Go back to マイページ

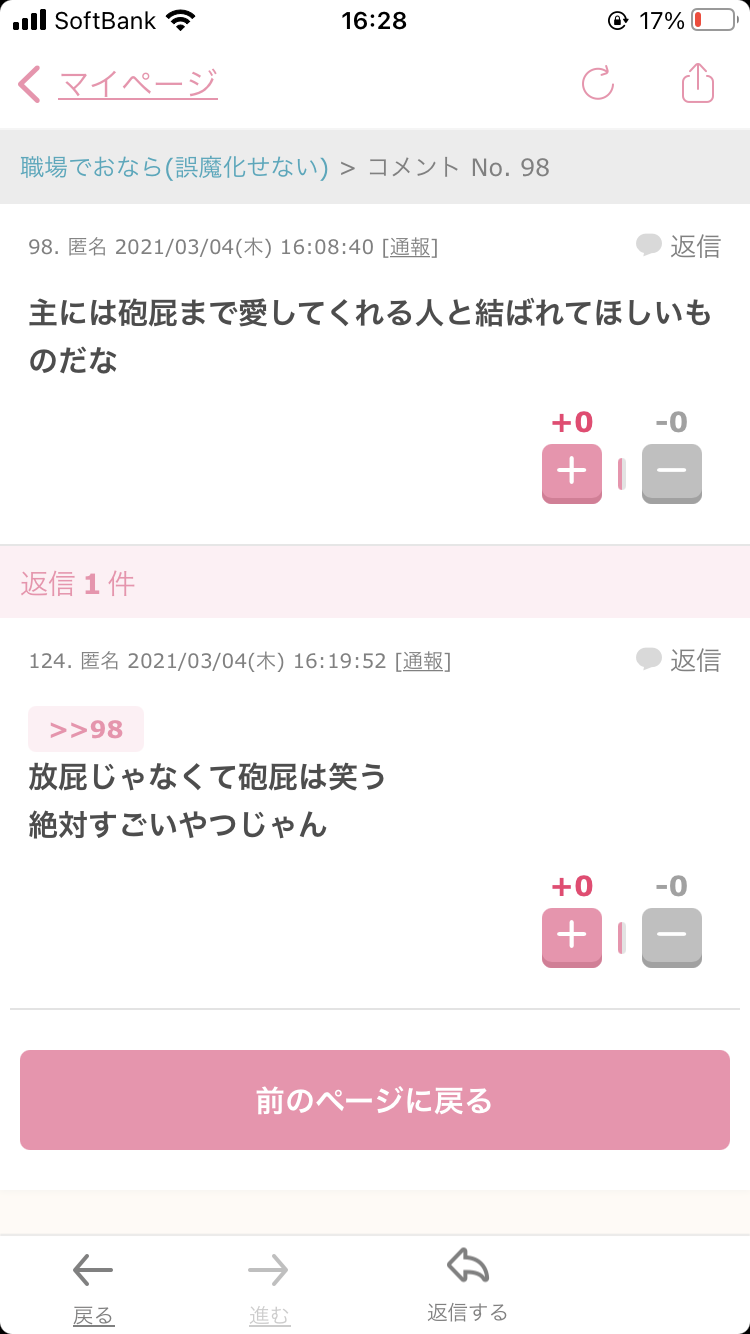click(x=118, y=84)
